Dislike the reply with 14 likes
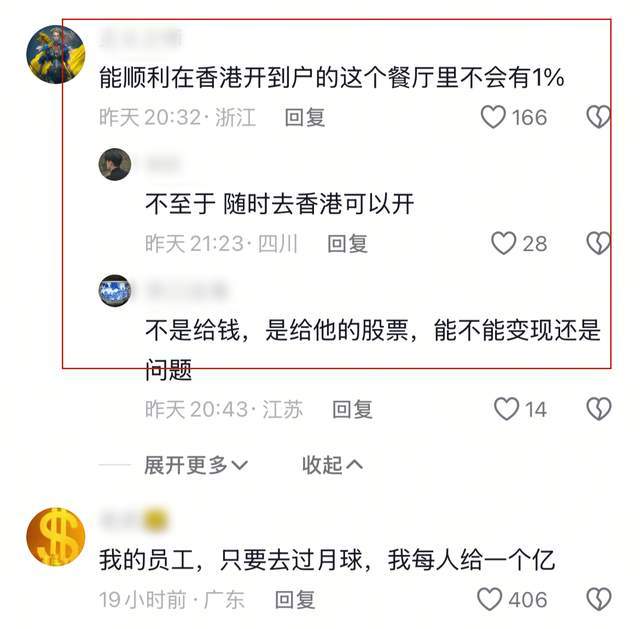This screenshot has width=640, height=629. tap(598, 409)
